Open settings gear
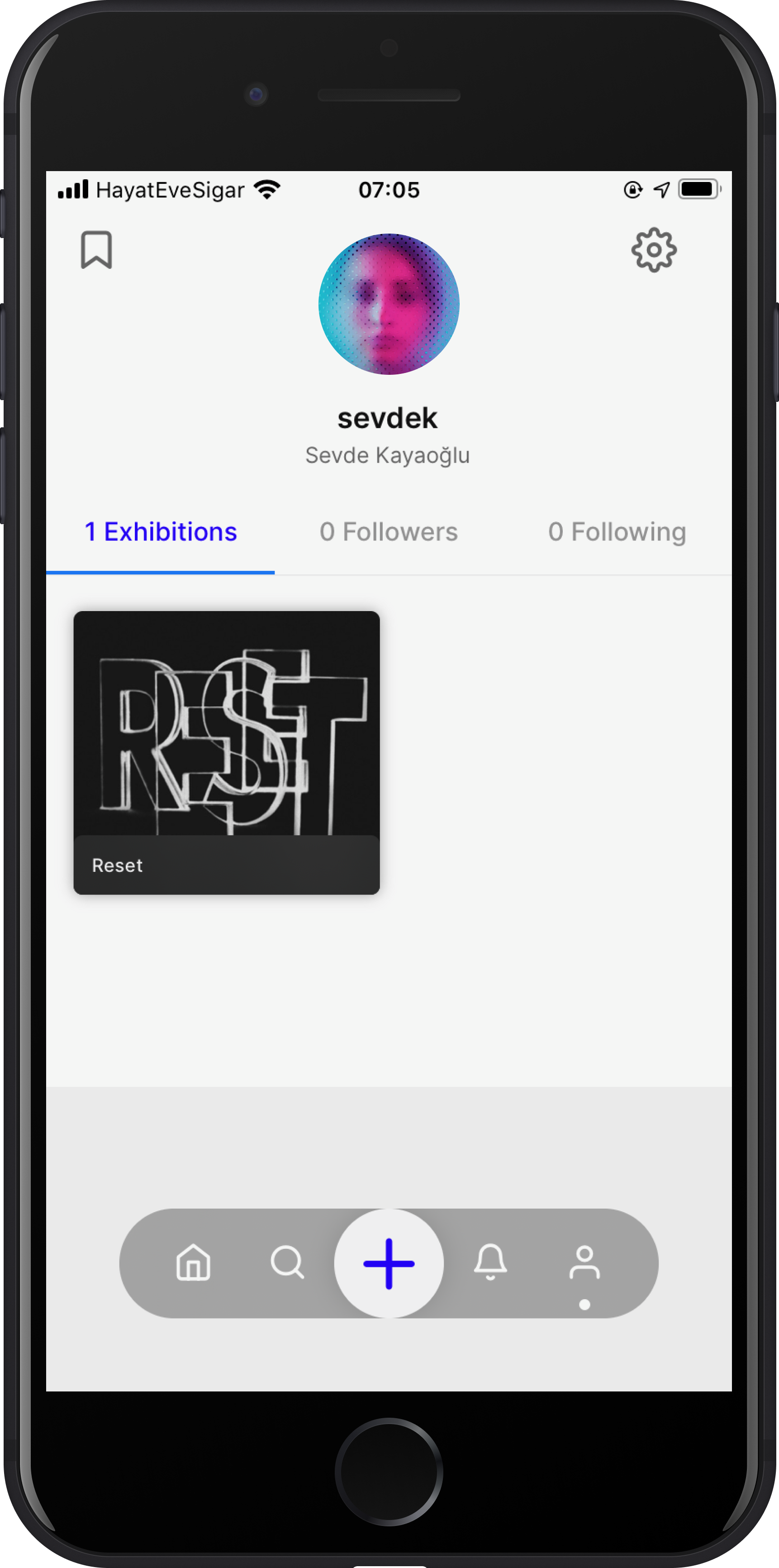Image resolution: width=779 pixels, height=1568 pixels. point(654,249)
